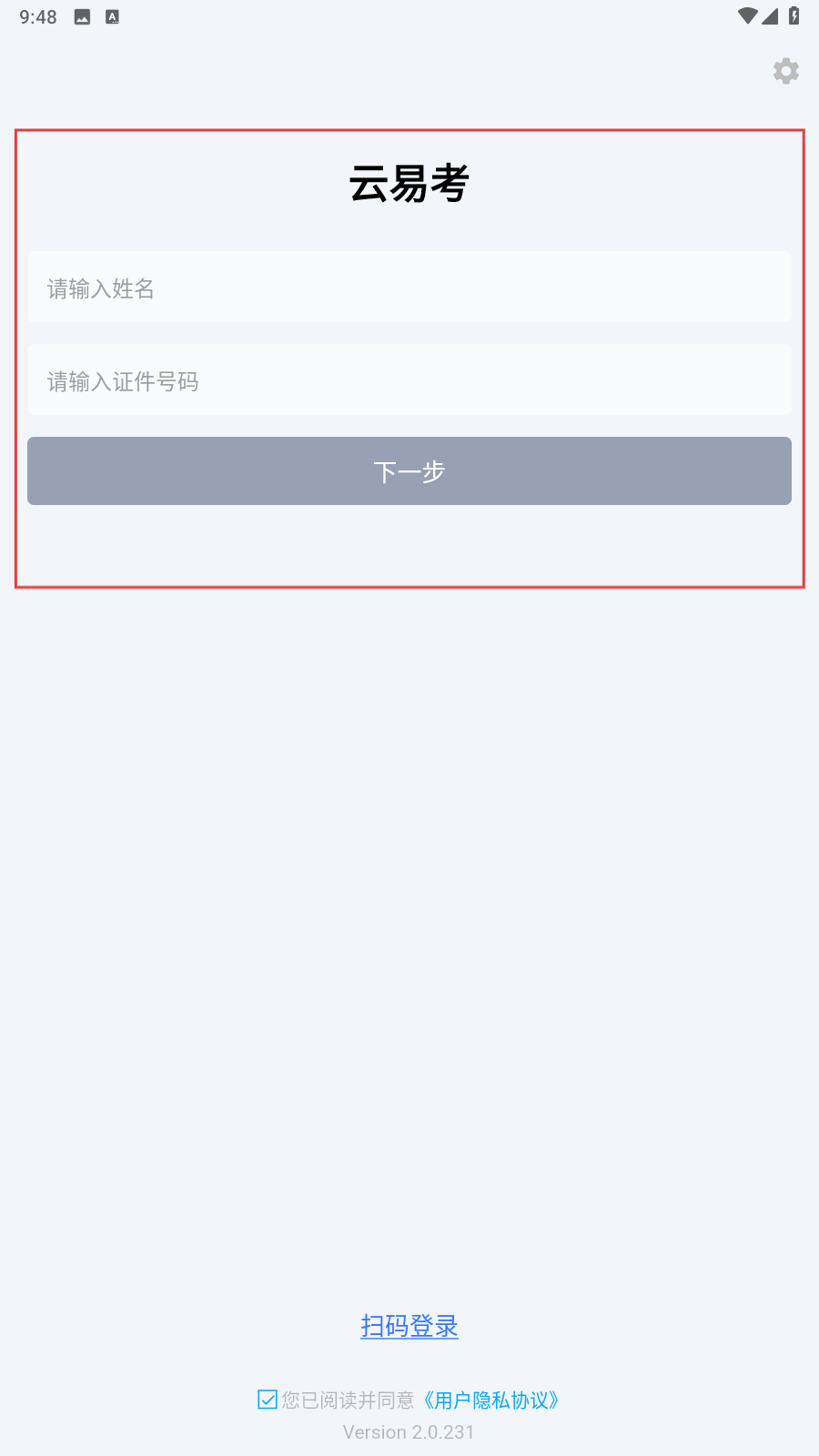Open the 扫码登录 link

409,1326
